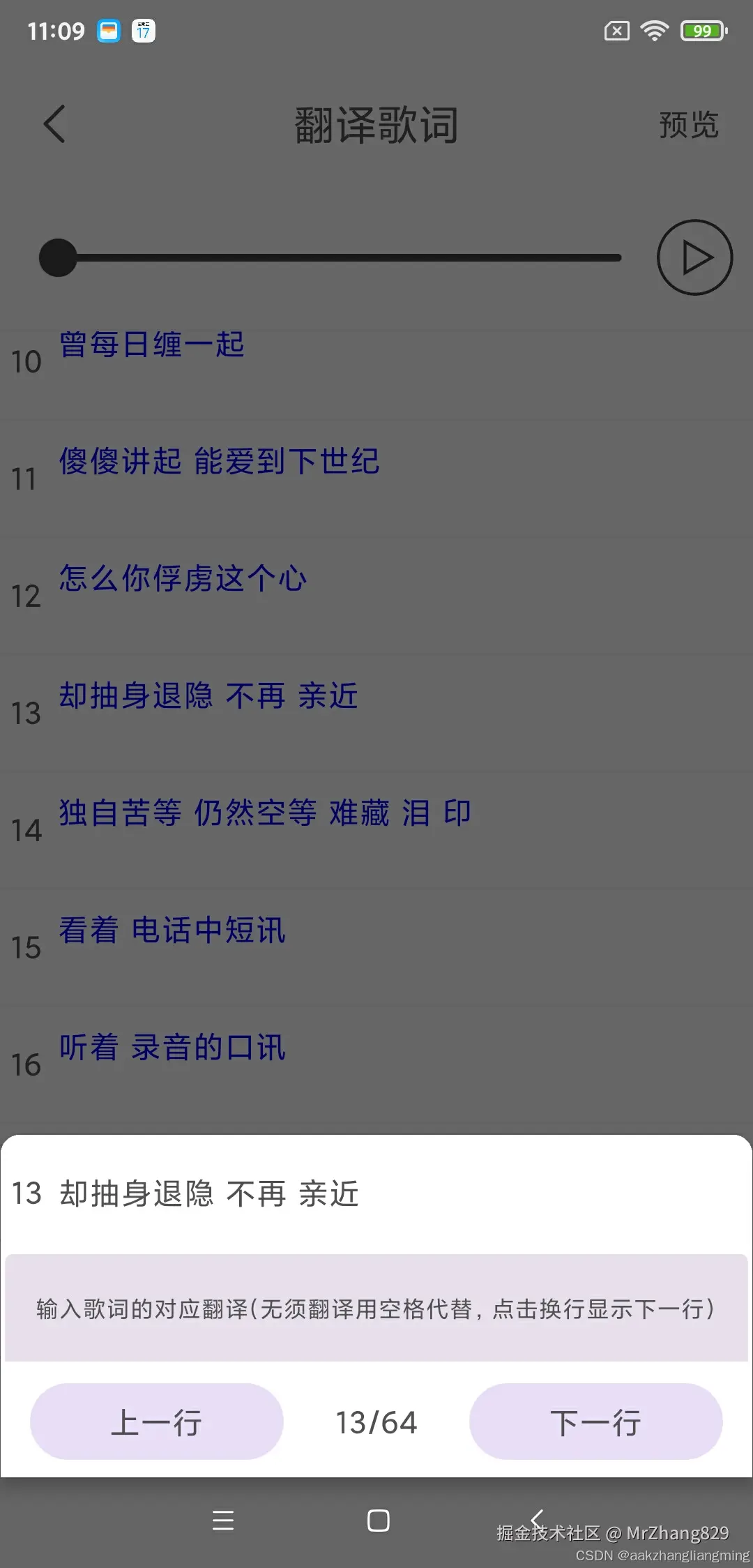Viewport: 753px width, 1568px height.
Task: Move to next line with 下一行
Action: tap(595, 1422)
